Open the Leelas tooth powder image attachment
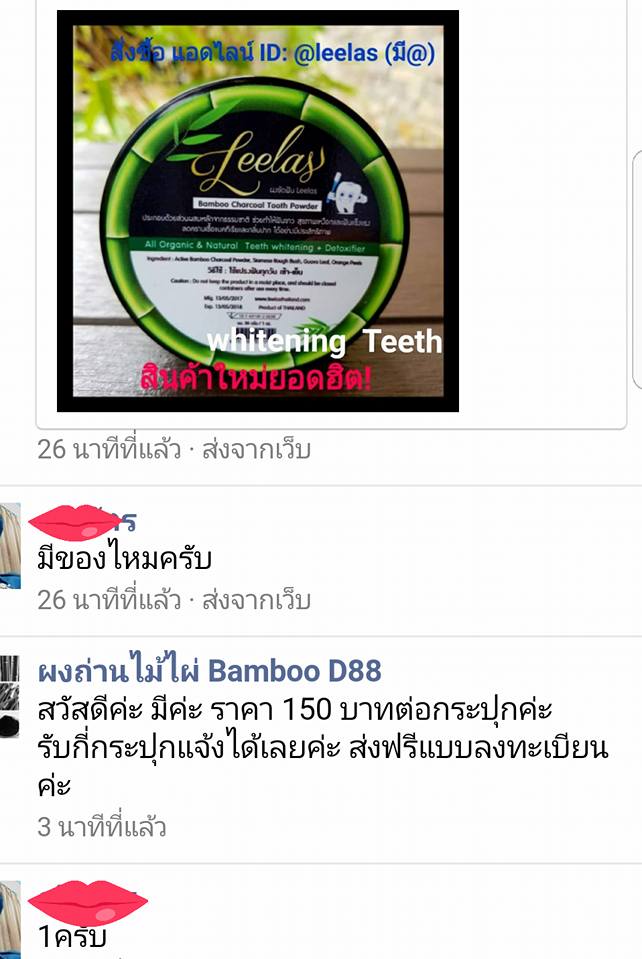The height and width of the screenshot is (959, 642). coord(258,211)
